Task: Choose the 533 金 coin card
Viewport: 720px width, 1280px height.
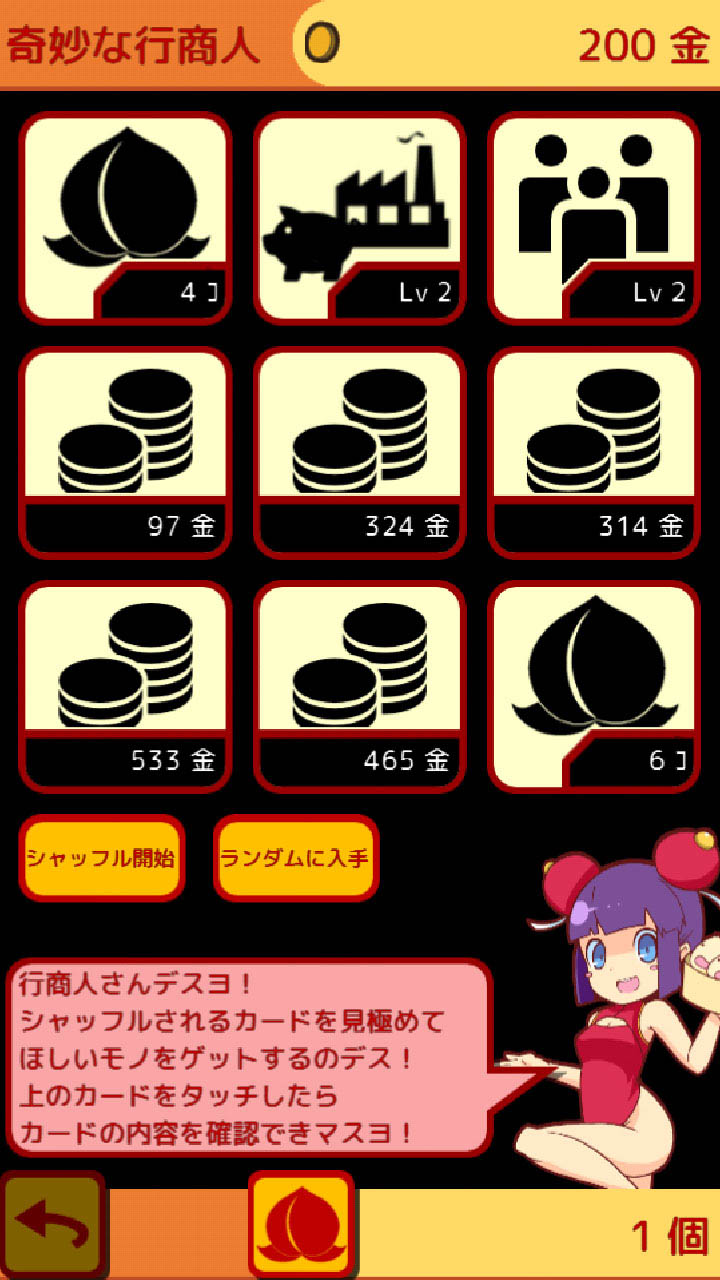Action: point(125,686)
